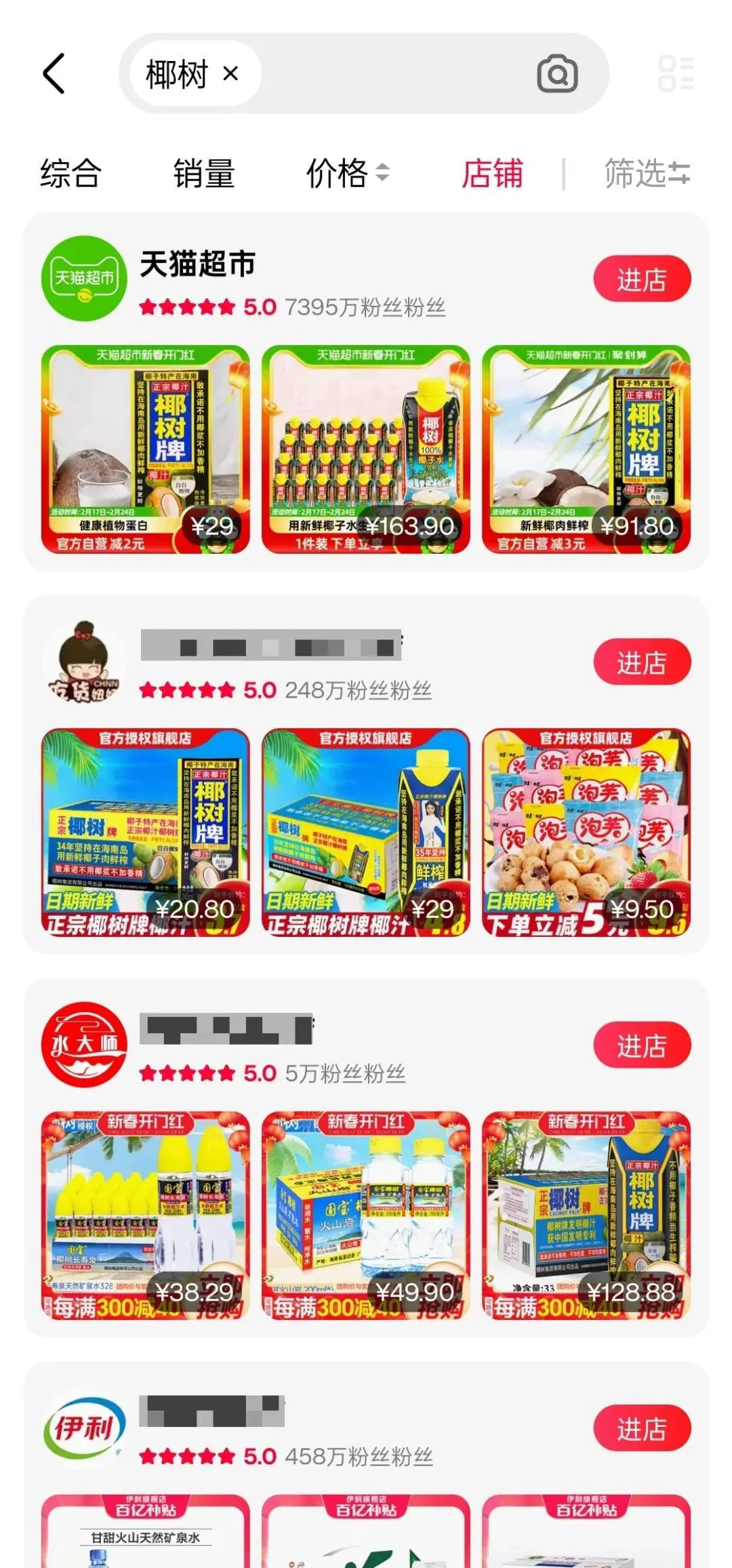This screenshot has width=732, height=1568.
Task: Switch the result layout view icon
Action: (676, 74)
